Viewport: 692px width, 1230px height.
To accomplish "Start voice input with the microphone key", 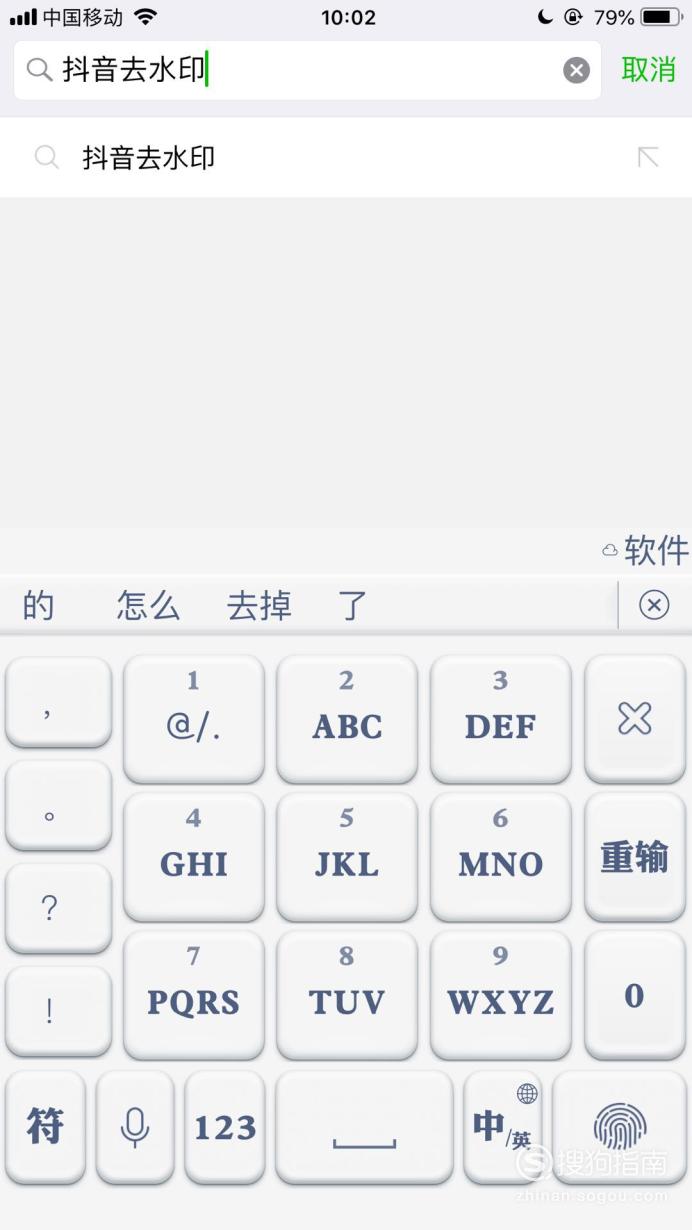I will tap(135, 1127).
